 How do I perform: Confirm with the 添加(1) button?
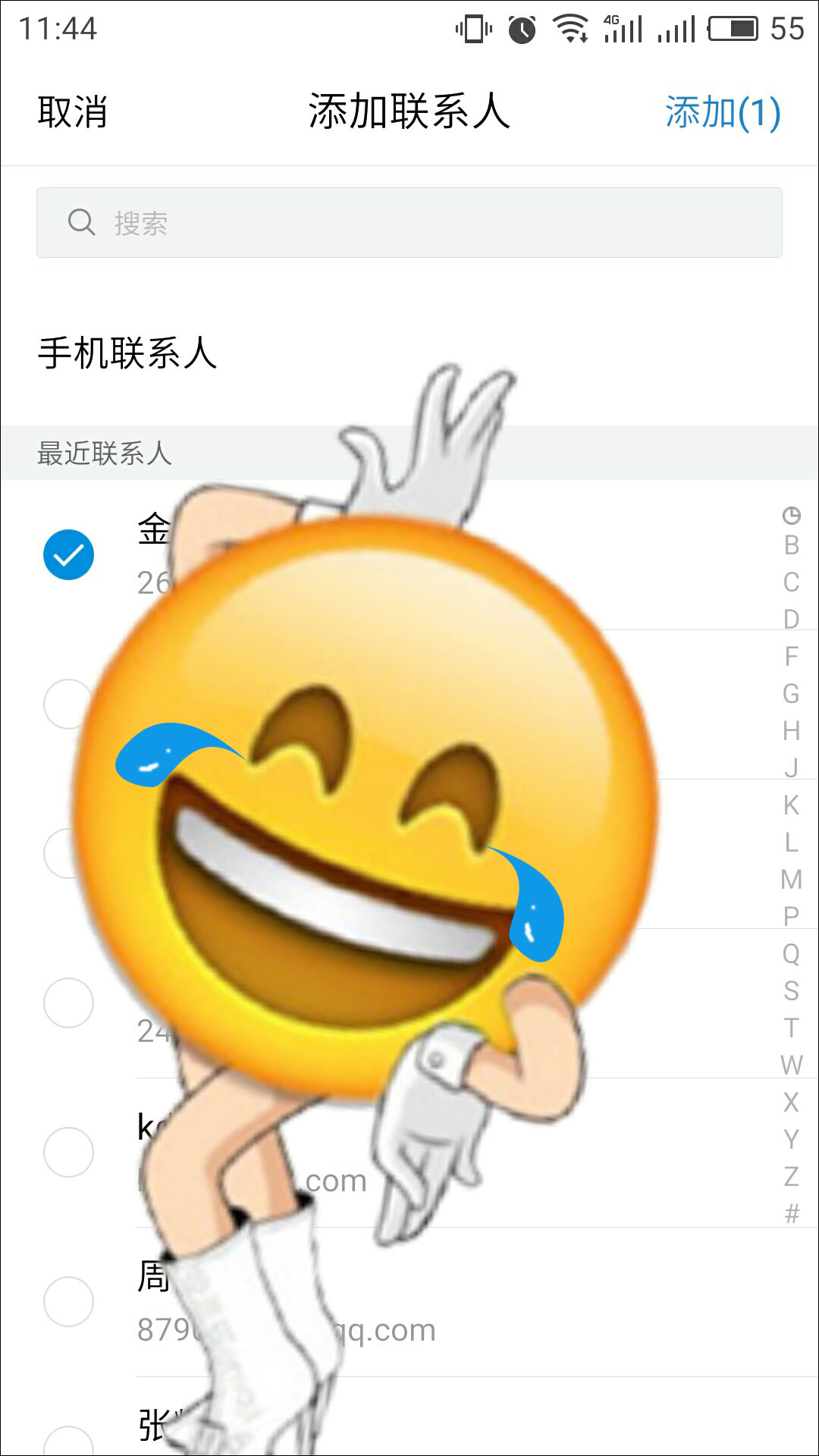coord(722,112)
